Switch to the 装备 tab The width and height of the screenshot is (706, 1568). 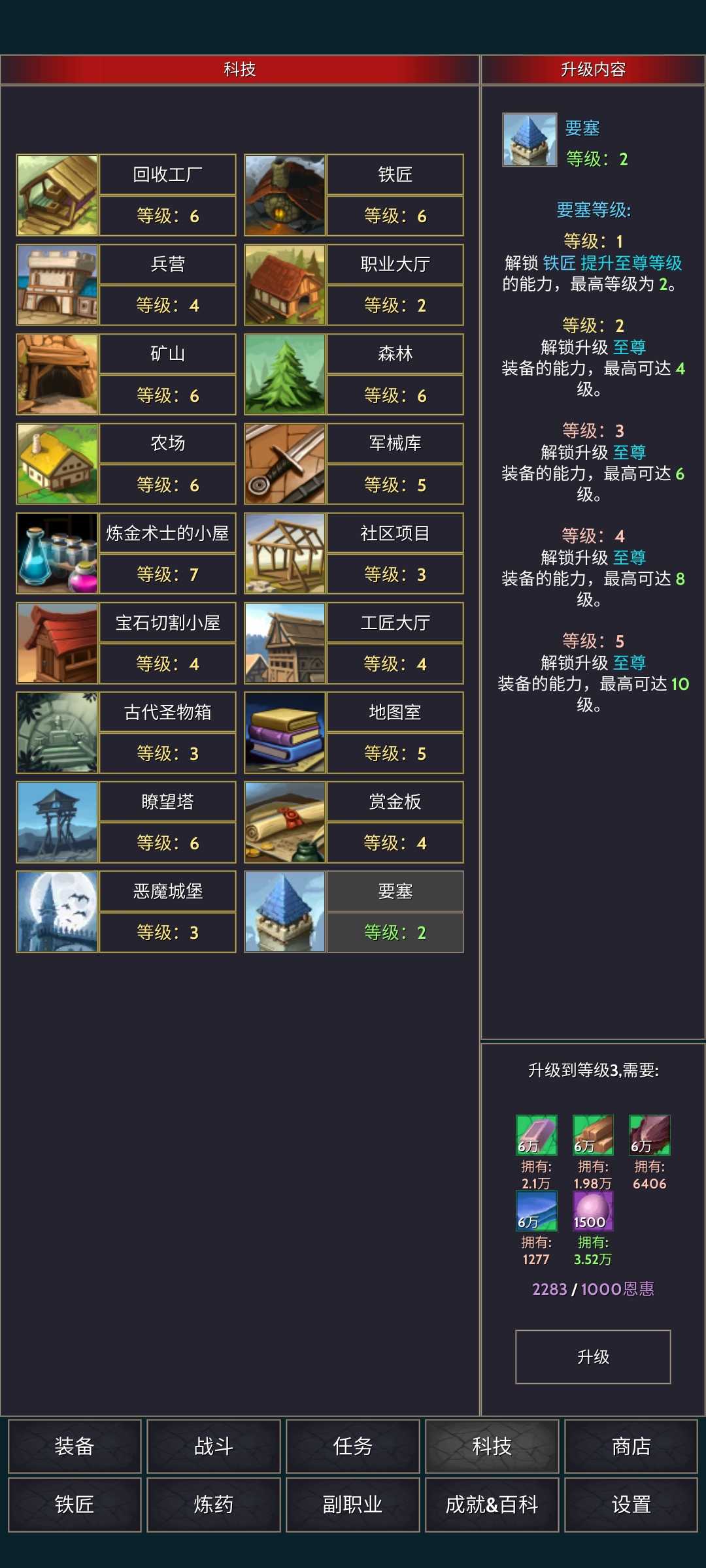point(75,1446)
